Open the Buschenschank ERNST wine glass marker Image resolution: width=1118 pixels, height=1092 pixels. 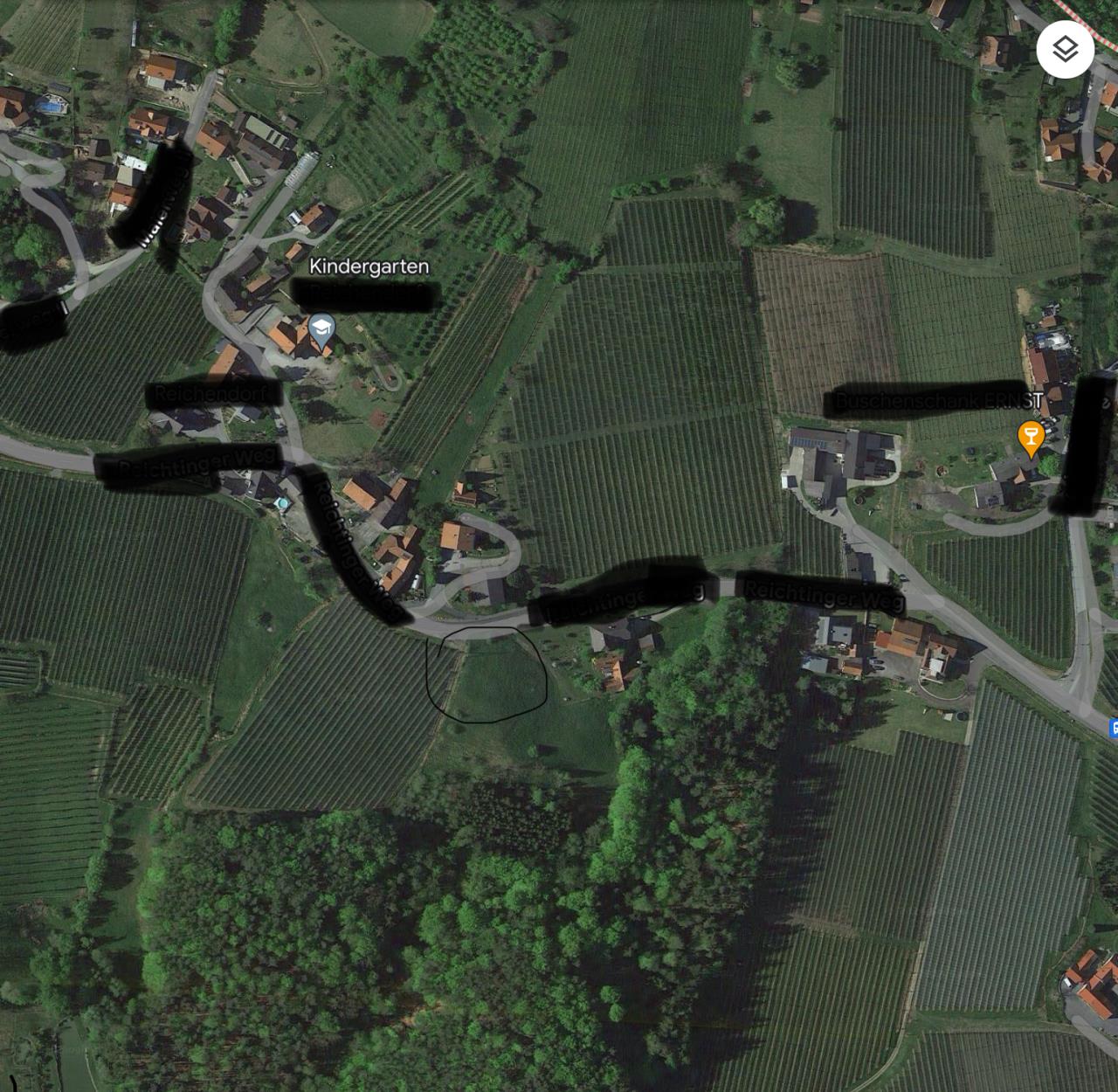pyautogui.click(x=1031, y=436)
